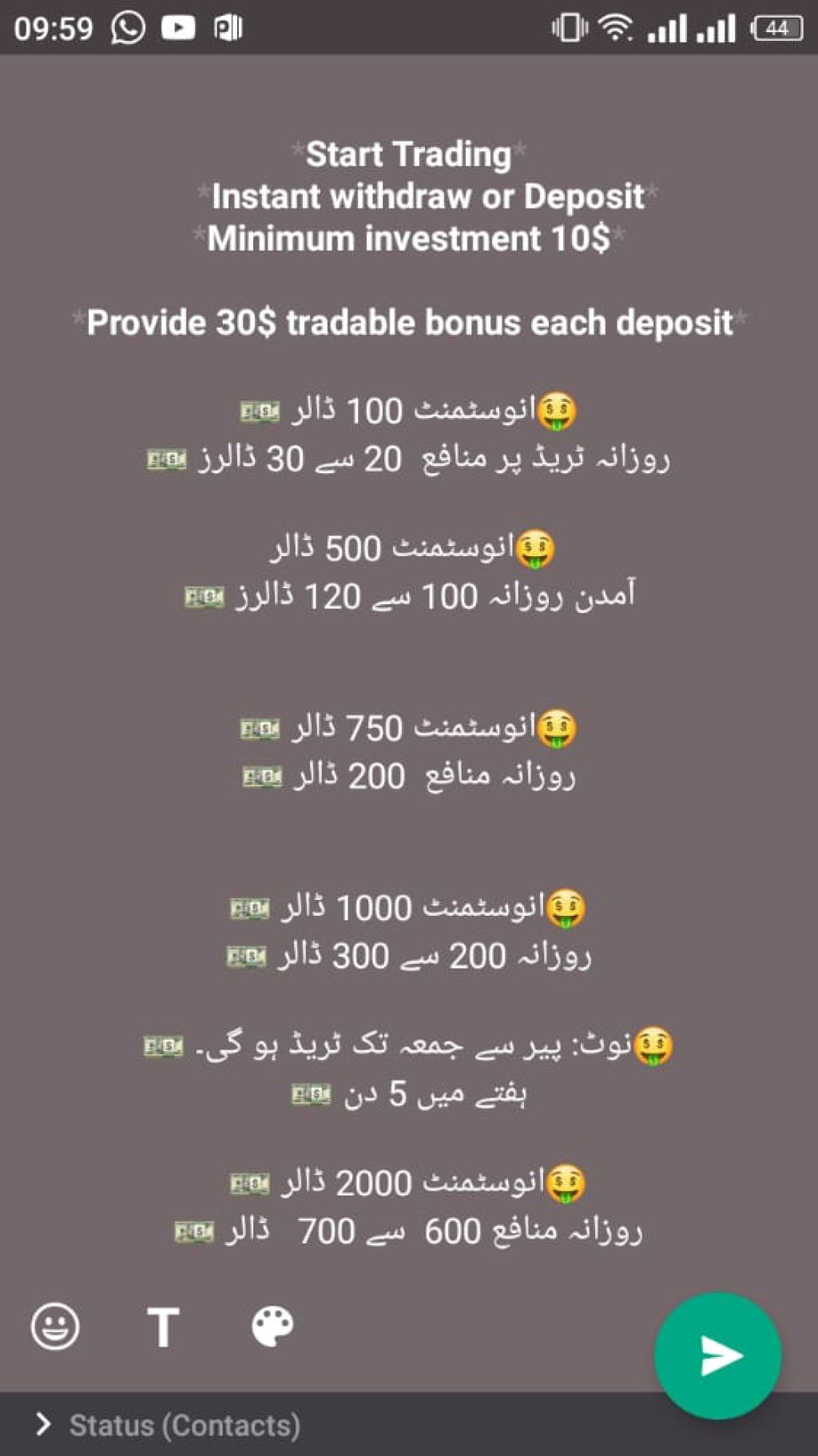Change the text font style
The image size is (818, 1456).
(163, 1327)
